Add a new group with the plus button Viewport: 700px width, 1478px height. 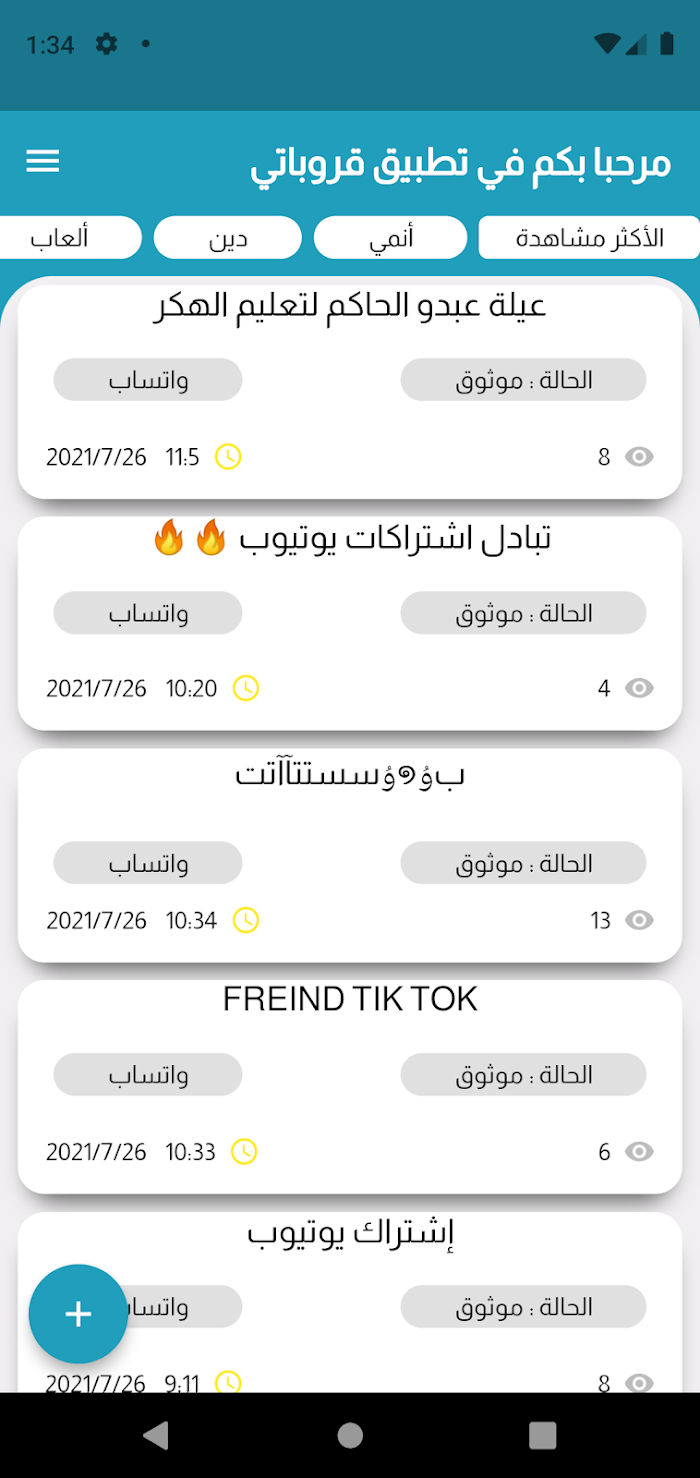tap(78, 1314)
